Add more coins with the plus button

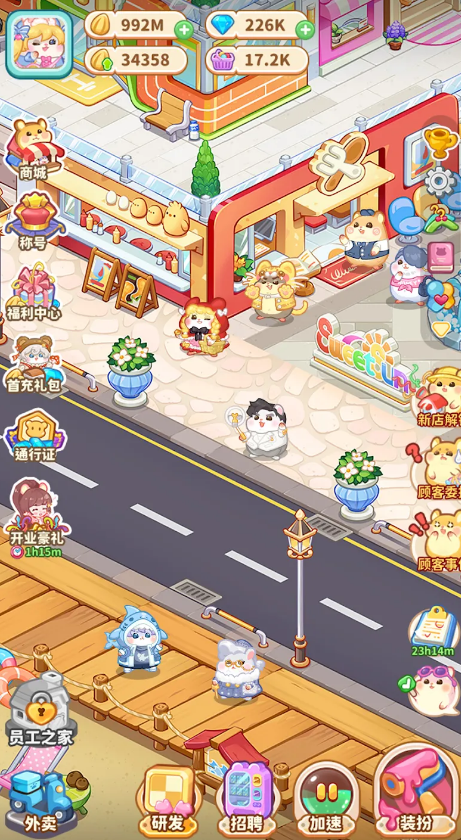(x=184, y=29)
